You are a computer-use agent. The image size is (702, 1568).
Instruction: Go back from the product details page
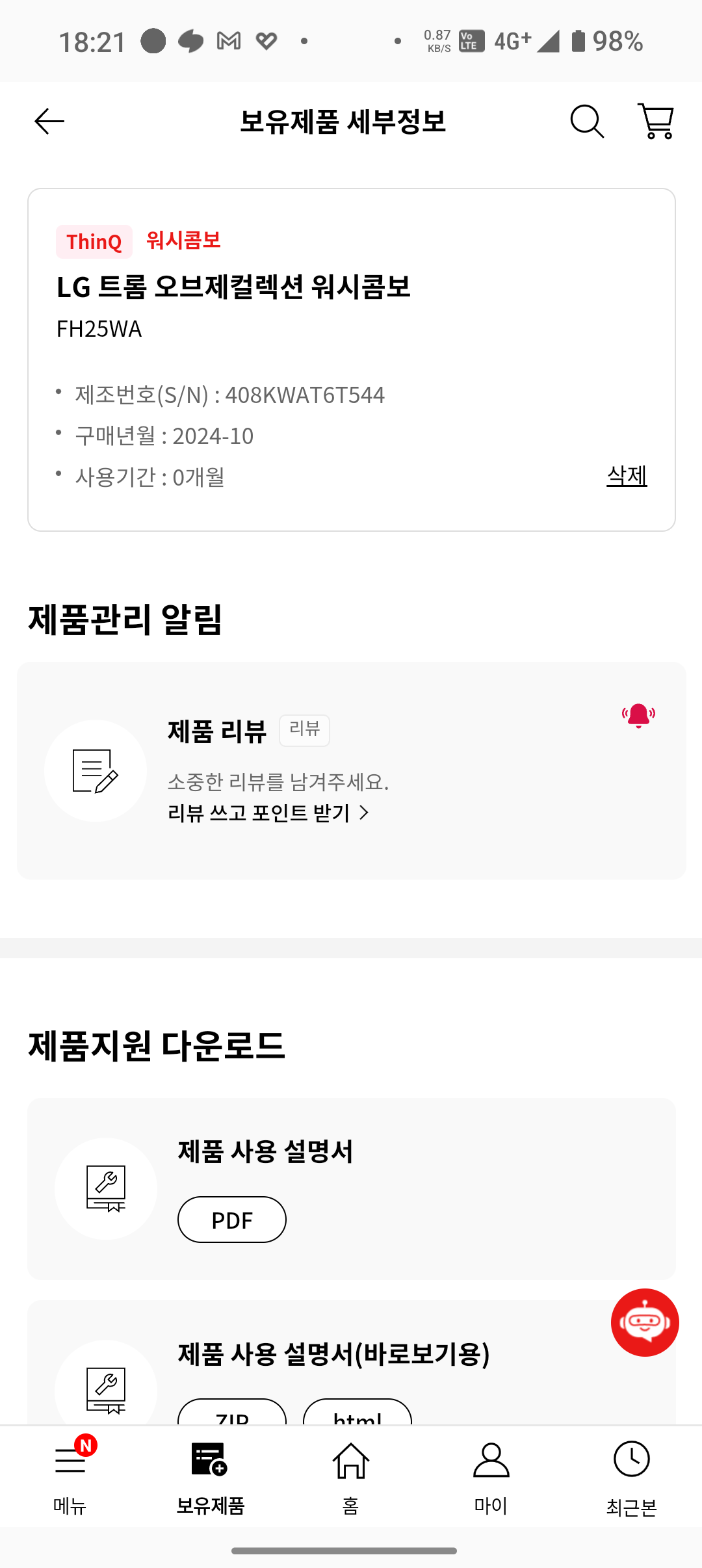pyautogui.click(x=49, y=122)
